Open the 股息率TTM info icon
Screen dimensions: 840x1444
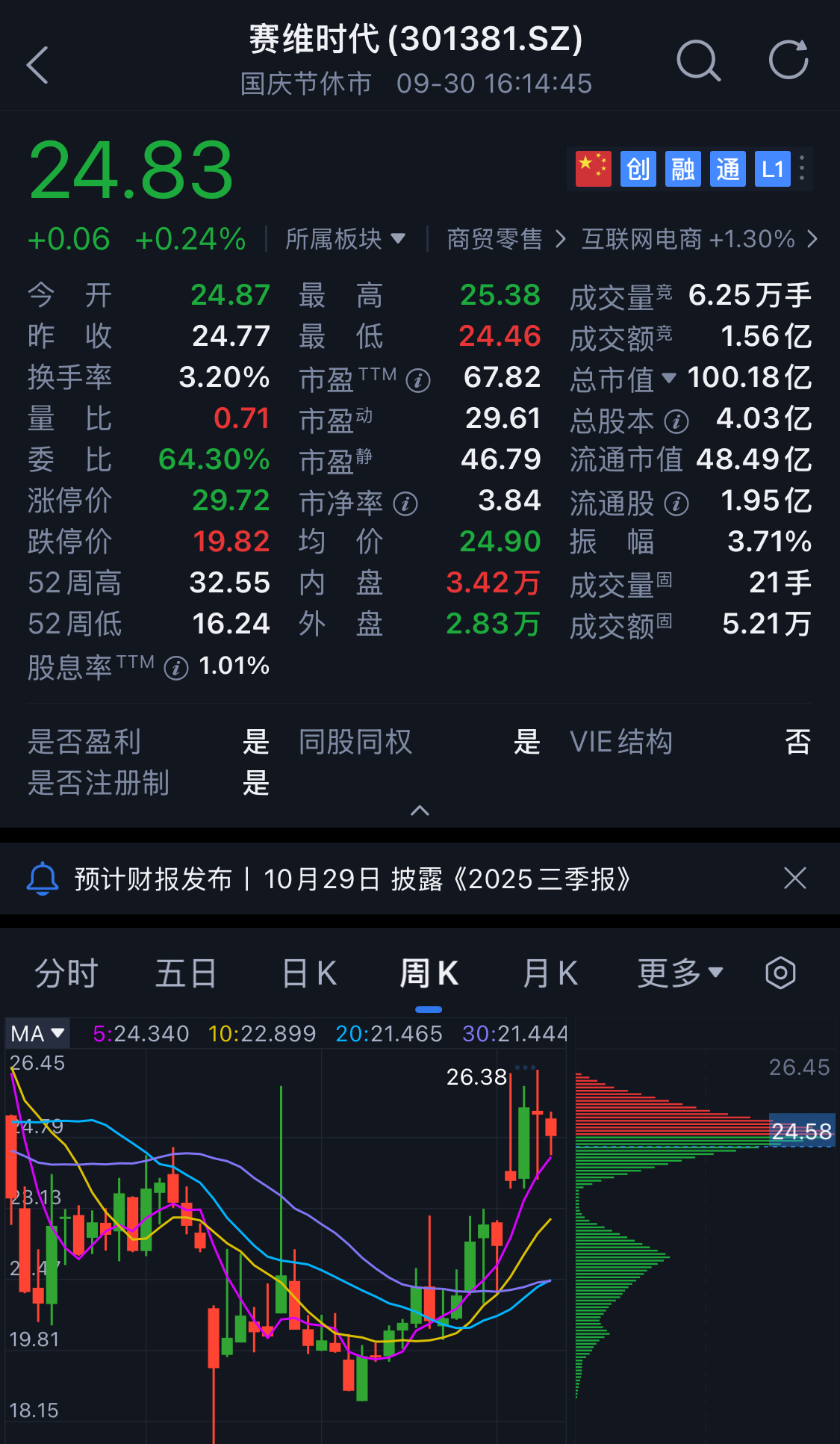176,668
